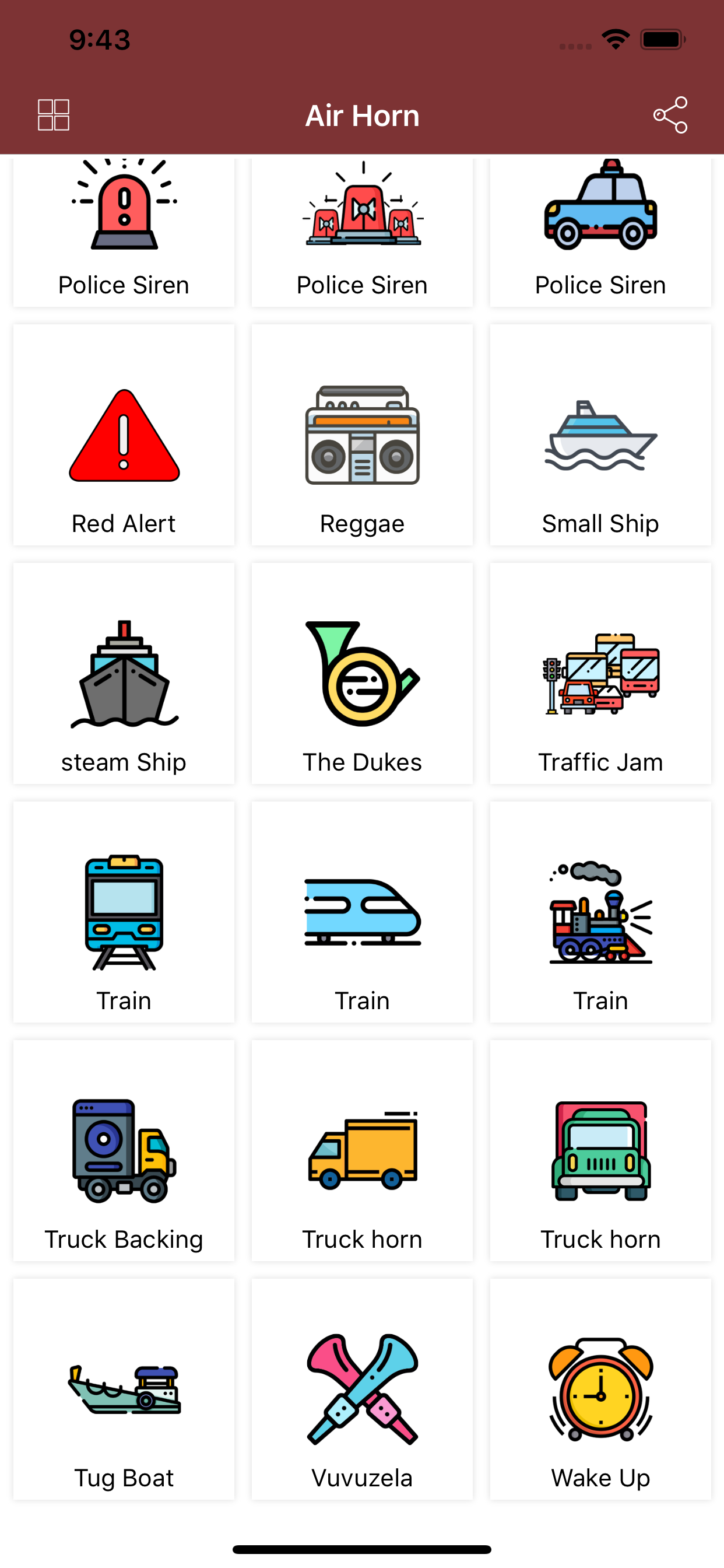Play Truck horn with orange delivery truck

(x=362, y=1151)
